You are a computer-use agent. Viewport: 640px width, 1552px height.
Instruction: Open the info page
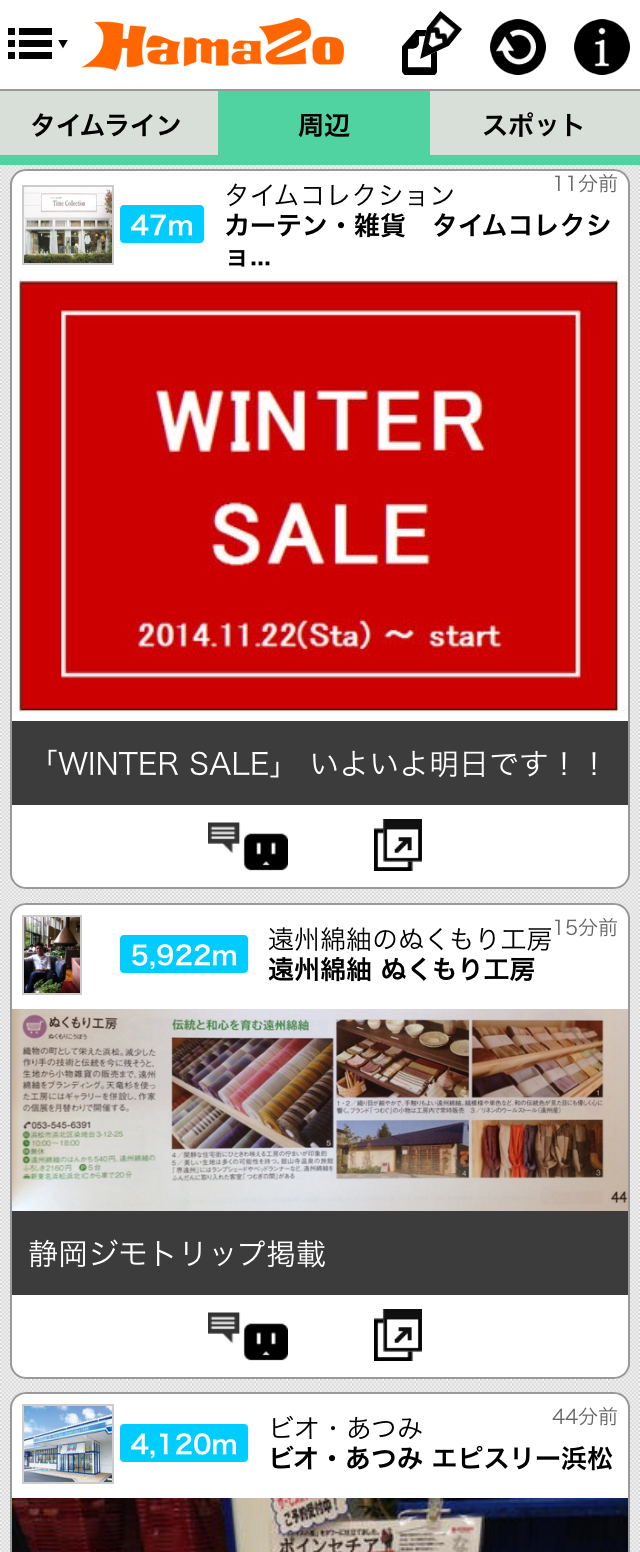pyautogui.click(x=601, y=46)
